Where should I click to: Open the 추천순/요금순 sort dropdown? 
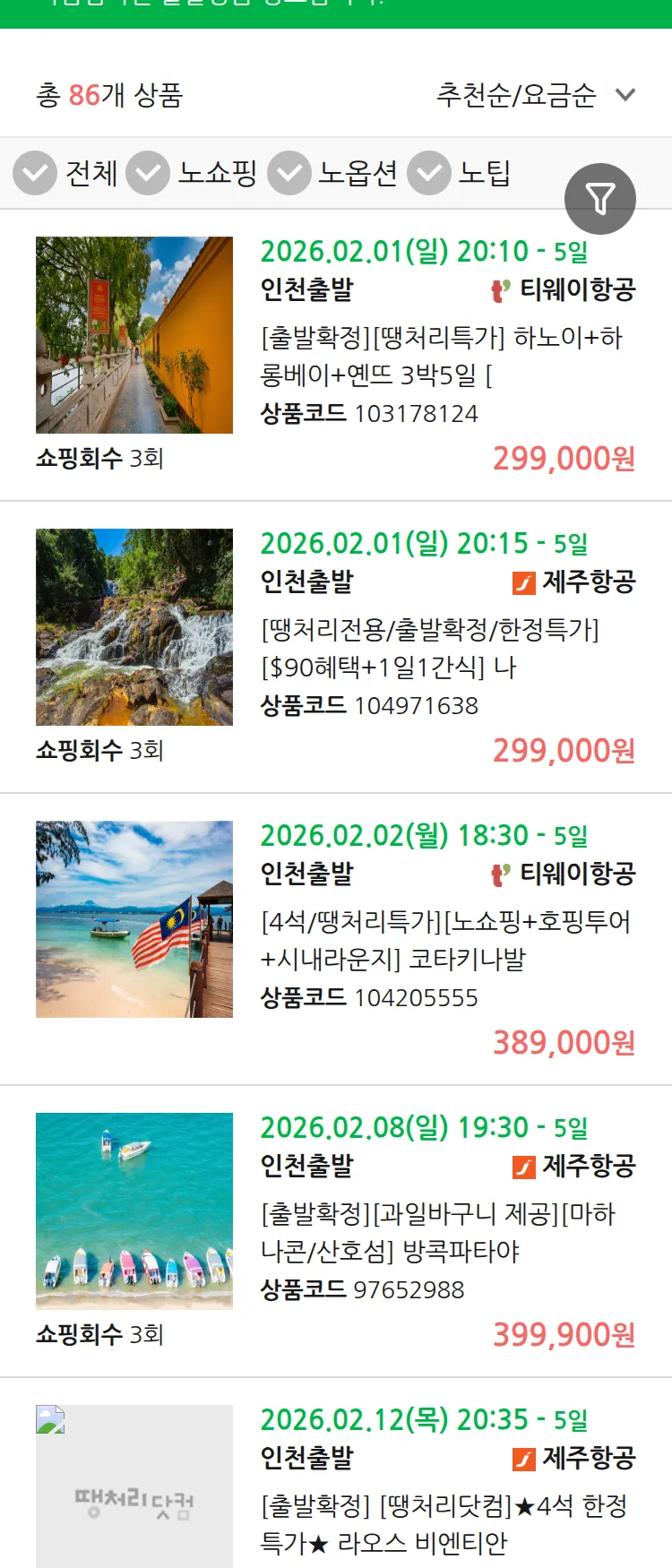pos(520,95)
